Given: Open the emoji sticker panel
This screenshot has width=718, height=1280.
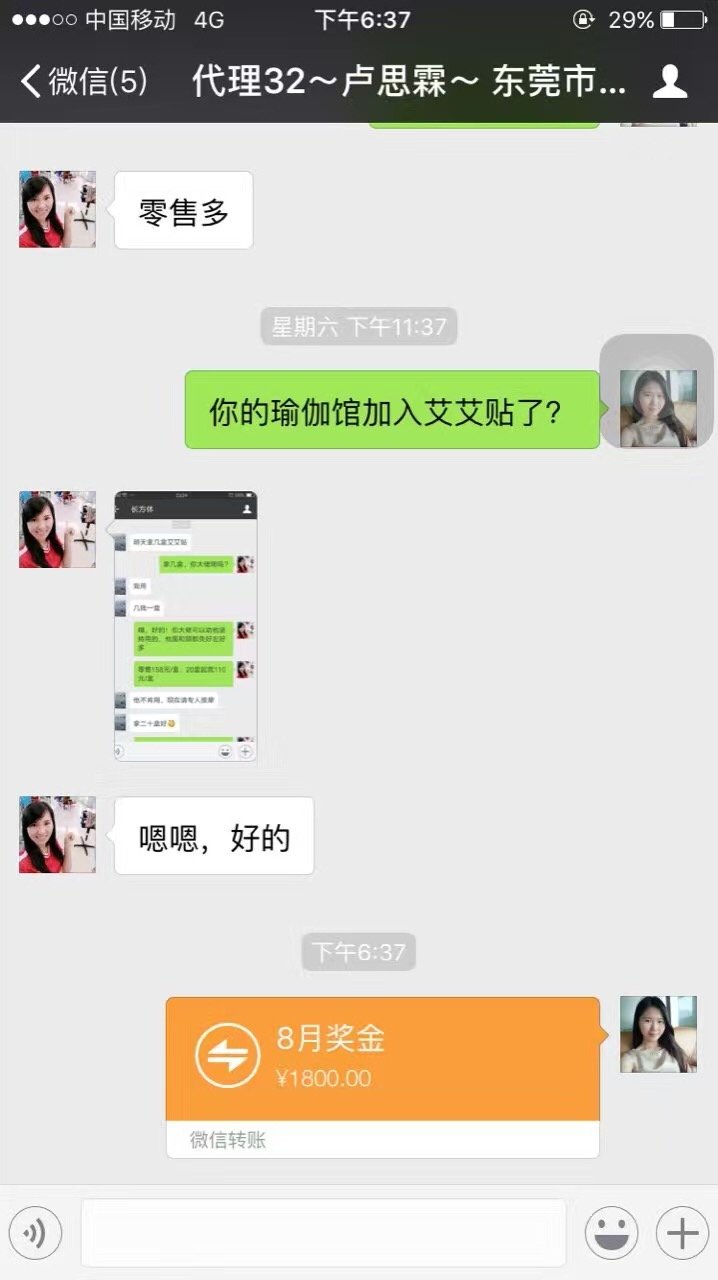Looking at the screenshot, I should point(612,1234).
